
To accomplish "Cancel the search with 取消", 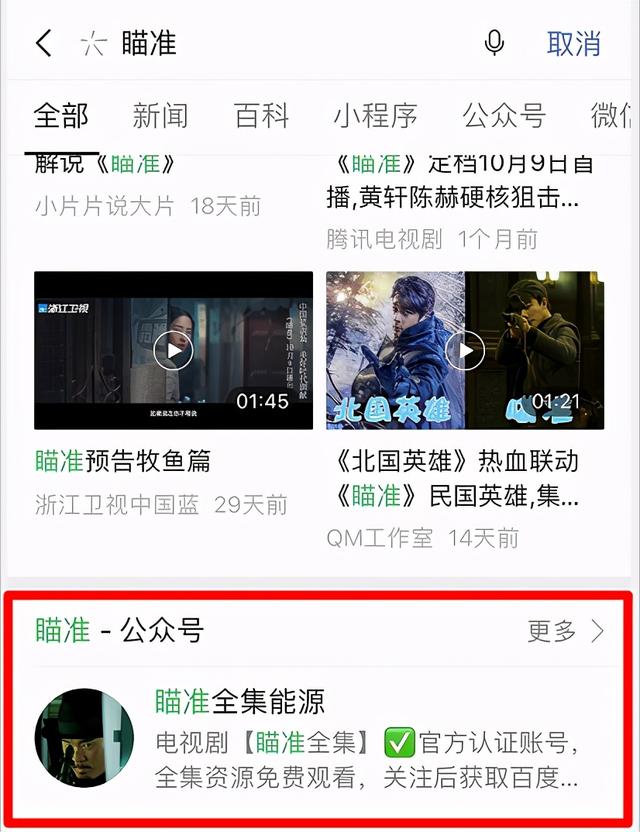I will pos(574,43).
